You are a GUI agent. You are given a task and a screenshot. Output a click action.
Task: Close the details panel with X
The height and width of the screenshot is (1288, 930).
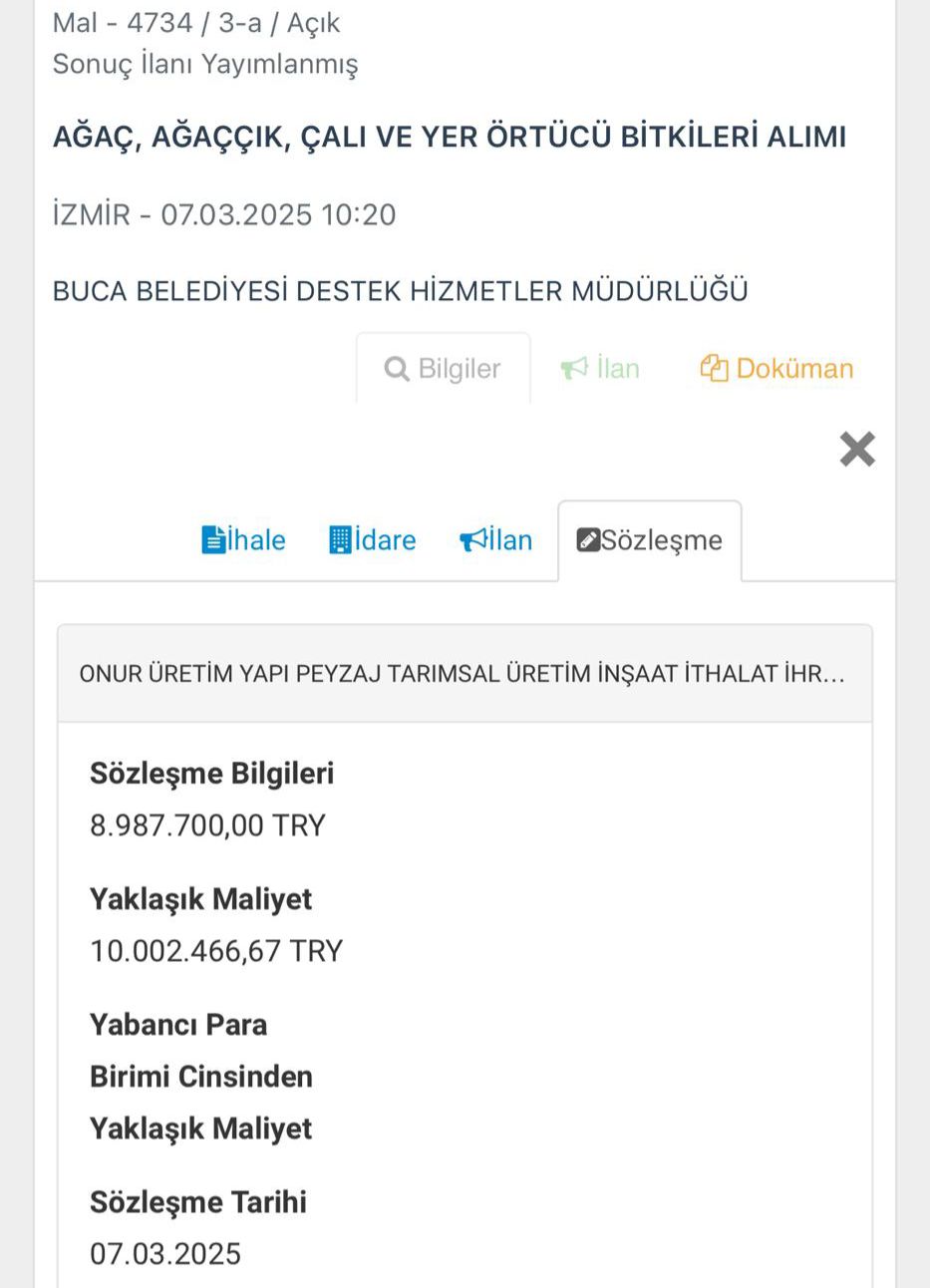coord(856,450)
